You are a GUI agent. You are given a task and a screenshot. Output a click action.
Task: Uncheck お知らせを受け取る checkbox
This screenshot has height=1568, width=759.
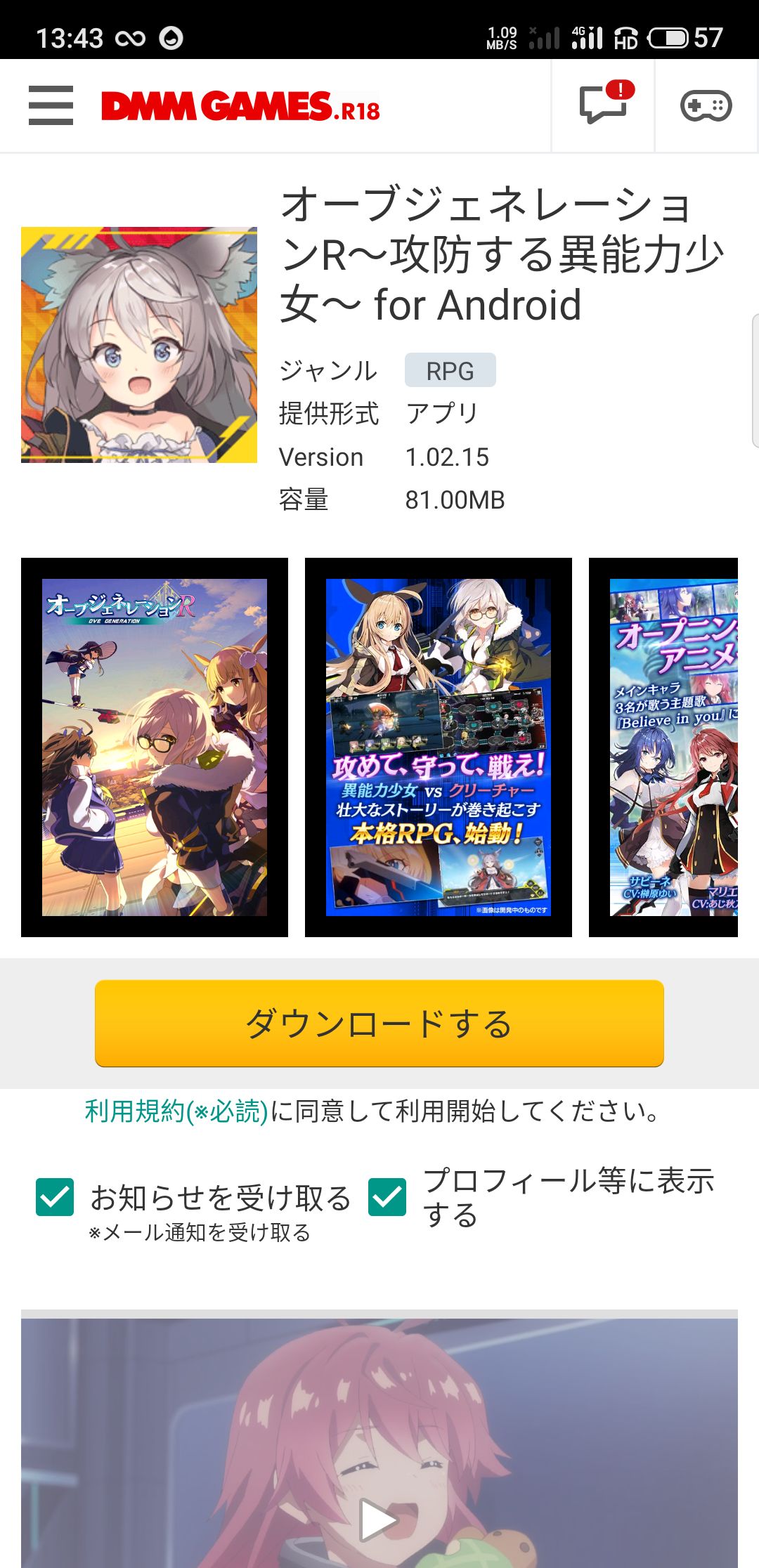tap(55, 1197)
